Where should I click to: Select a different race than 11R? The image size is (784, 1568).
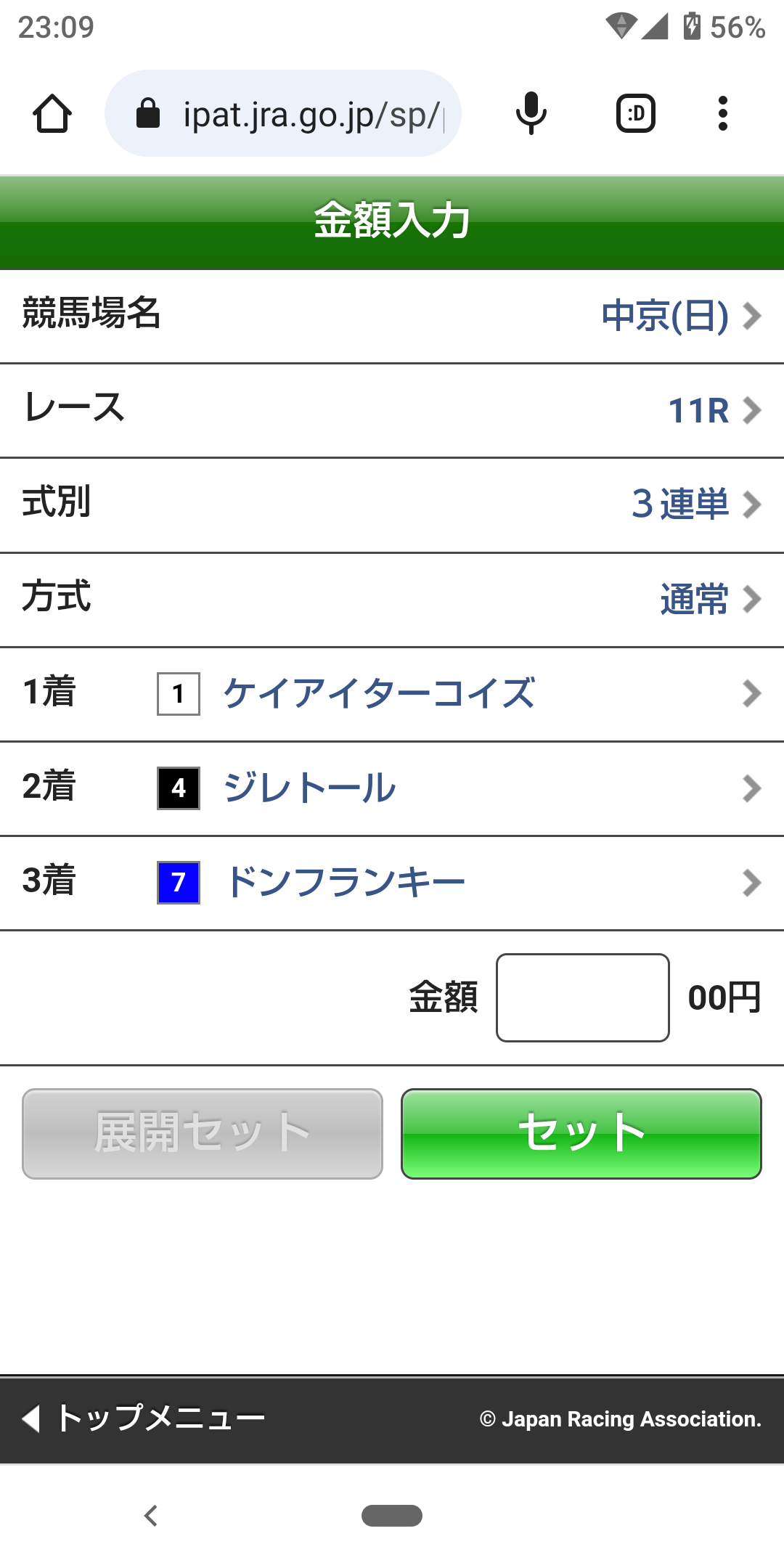[711, 410]
